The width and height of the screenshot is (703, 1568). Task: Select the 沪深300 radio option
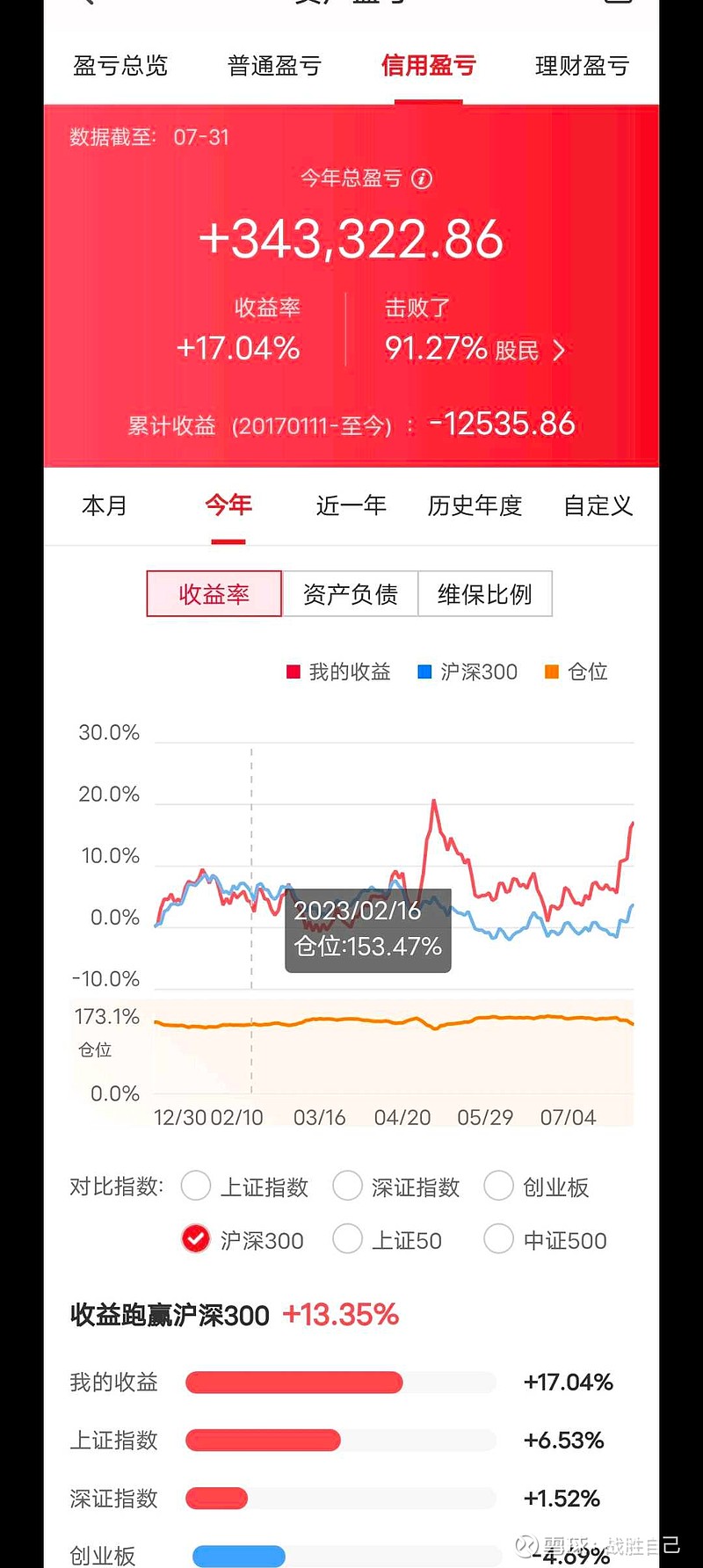point(243,1239)
